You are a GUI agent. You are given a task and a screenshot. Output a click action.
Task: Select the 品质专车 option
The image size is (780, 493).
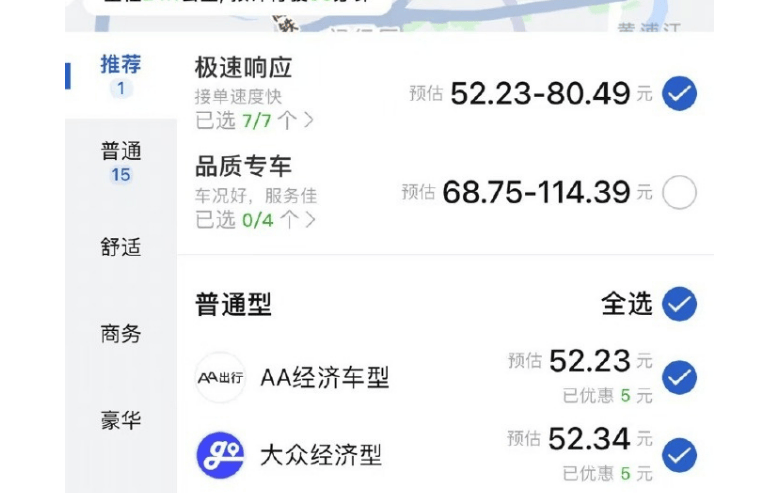coord(680,192)
